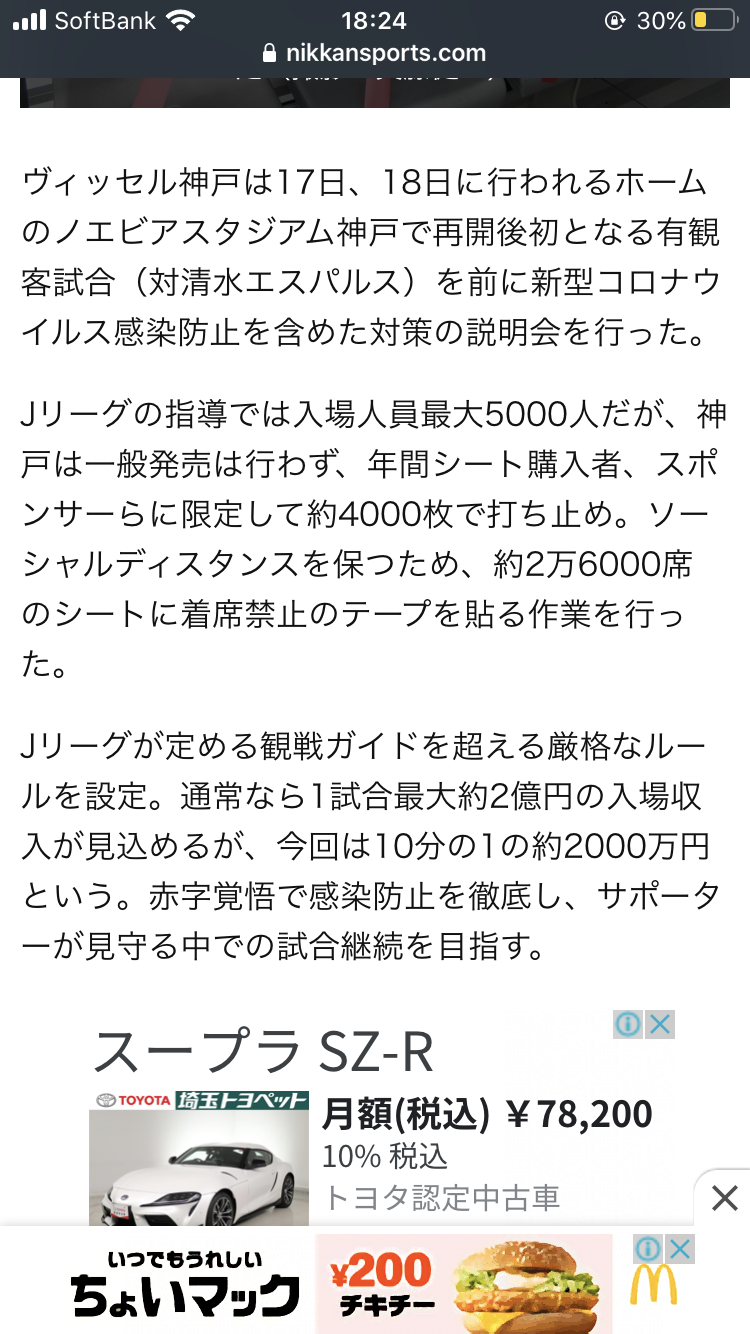This screenshot has height=1334, width=750.
Task: Dismiss the bottom banner with X
Action: pos(724,1197)
